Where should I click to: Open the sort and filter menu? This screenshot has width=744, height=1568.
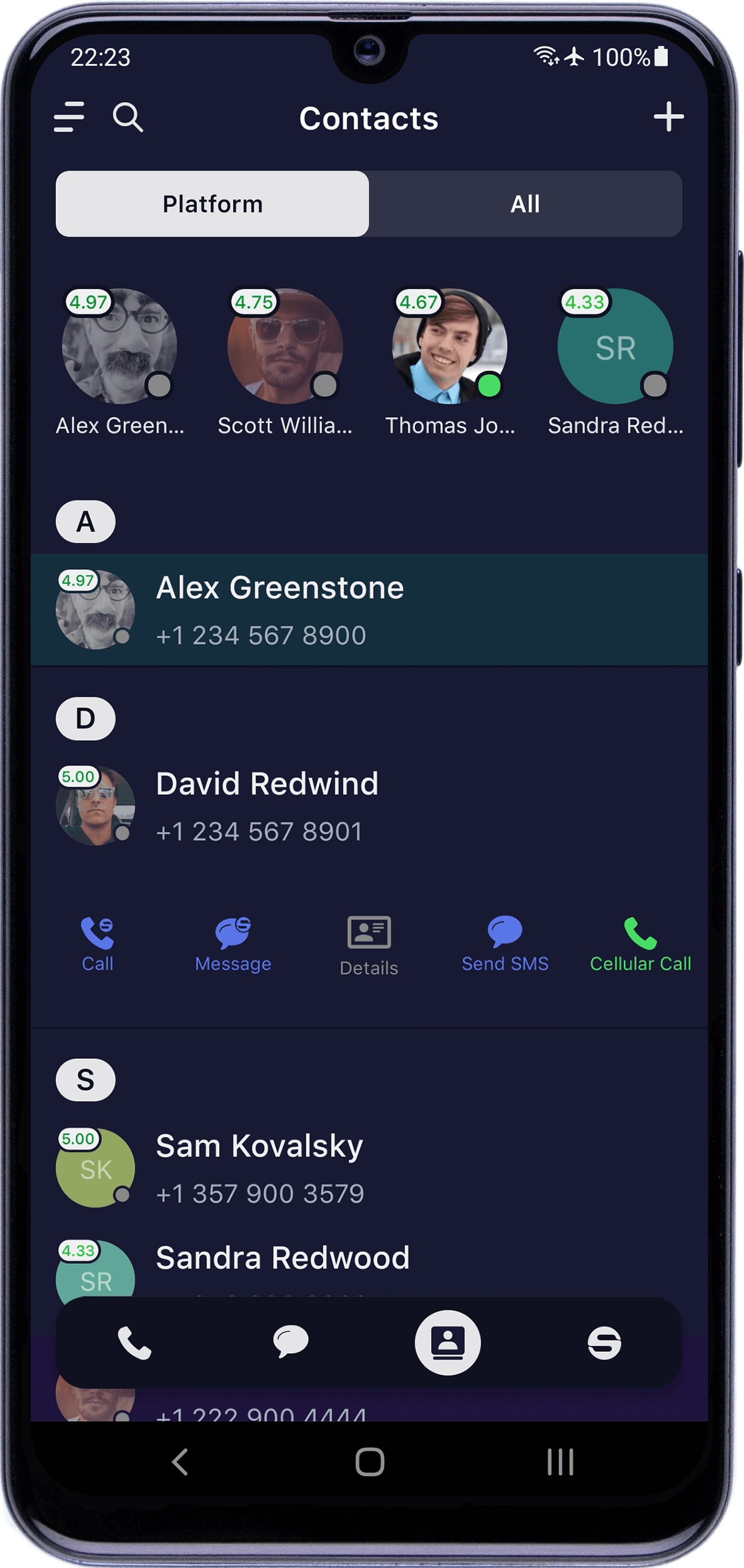(69, 117)
